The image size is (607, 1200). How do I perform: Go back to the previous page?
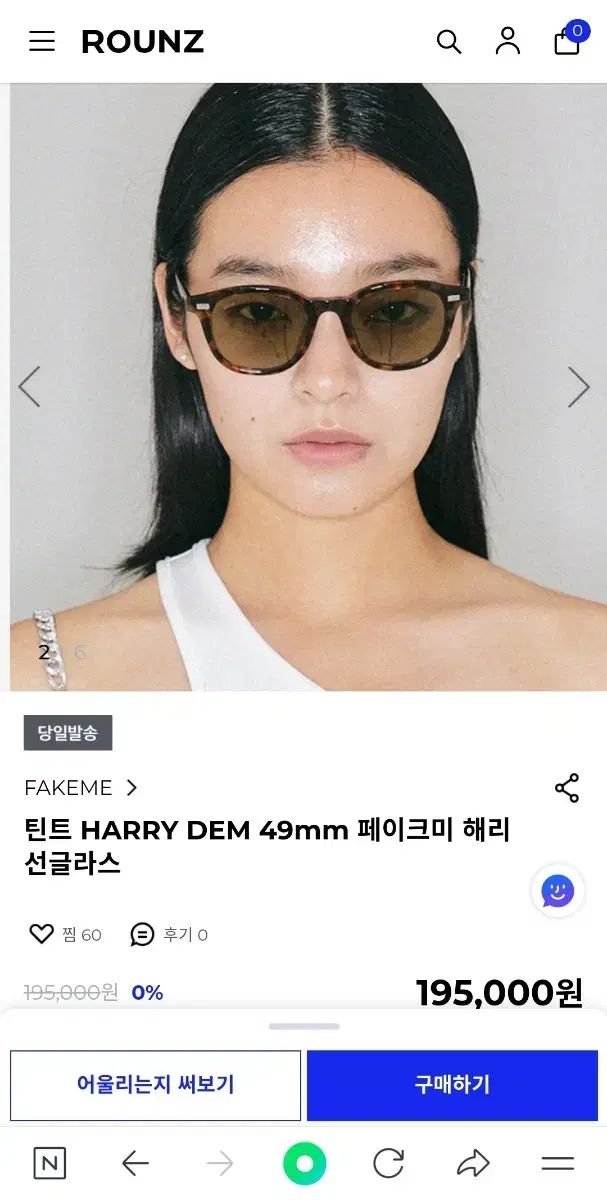tap(135, 1163)
